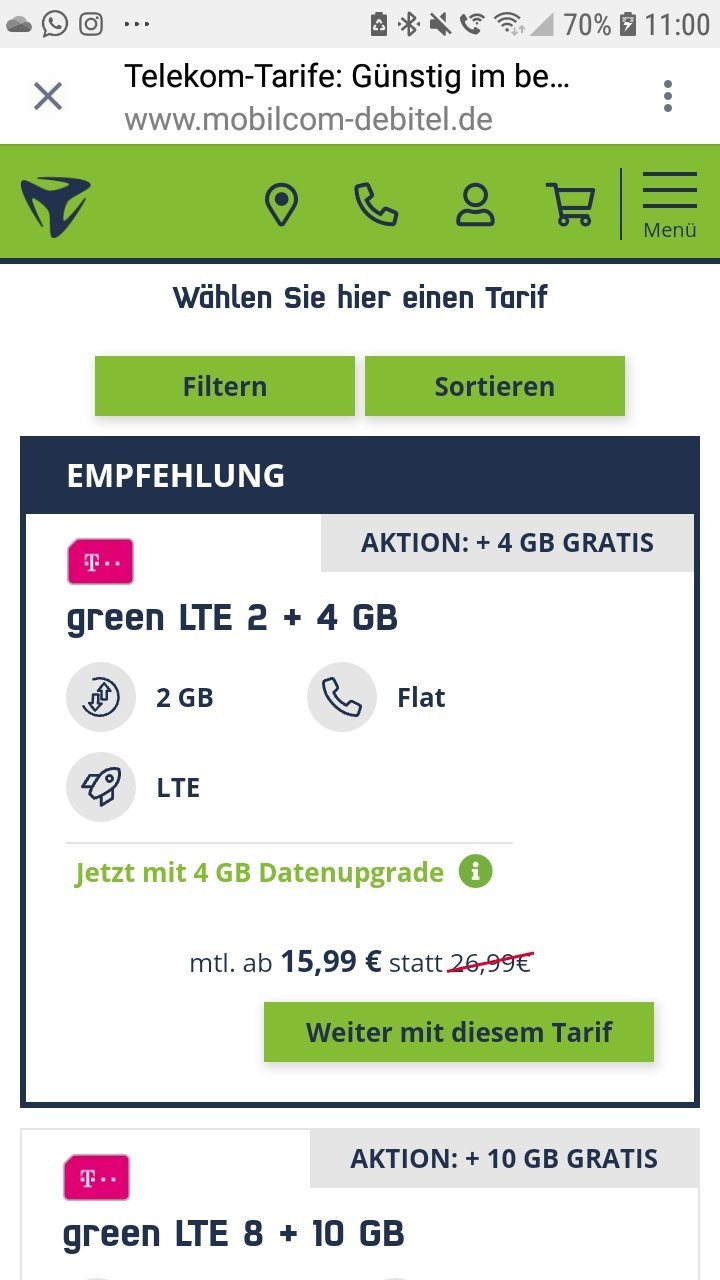Open the browser overflow menu

[x=668, y=97]
